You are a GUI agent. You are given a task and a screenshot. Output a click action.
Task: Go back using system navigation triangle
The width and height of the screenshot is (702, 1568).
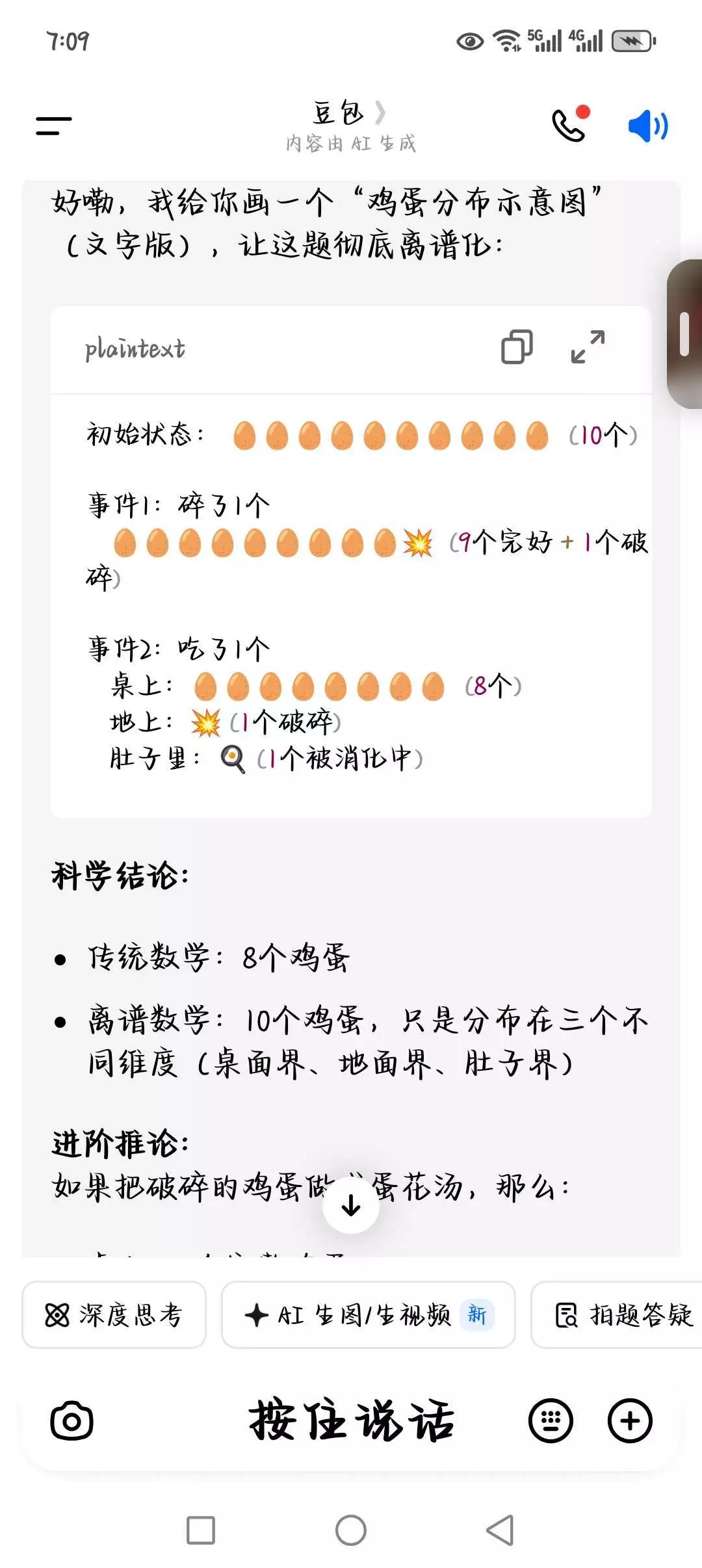click(500, 1530)
